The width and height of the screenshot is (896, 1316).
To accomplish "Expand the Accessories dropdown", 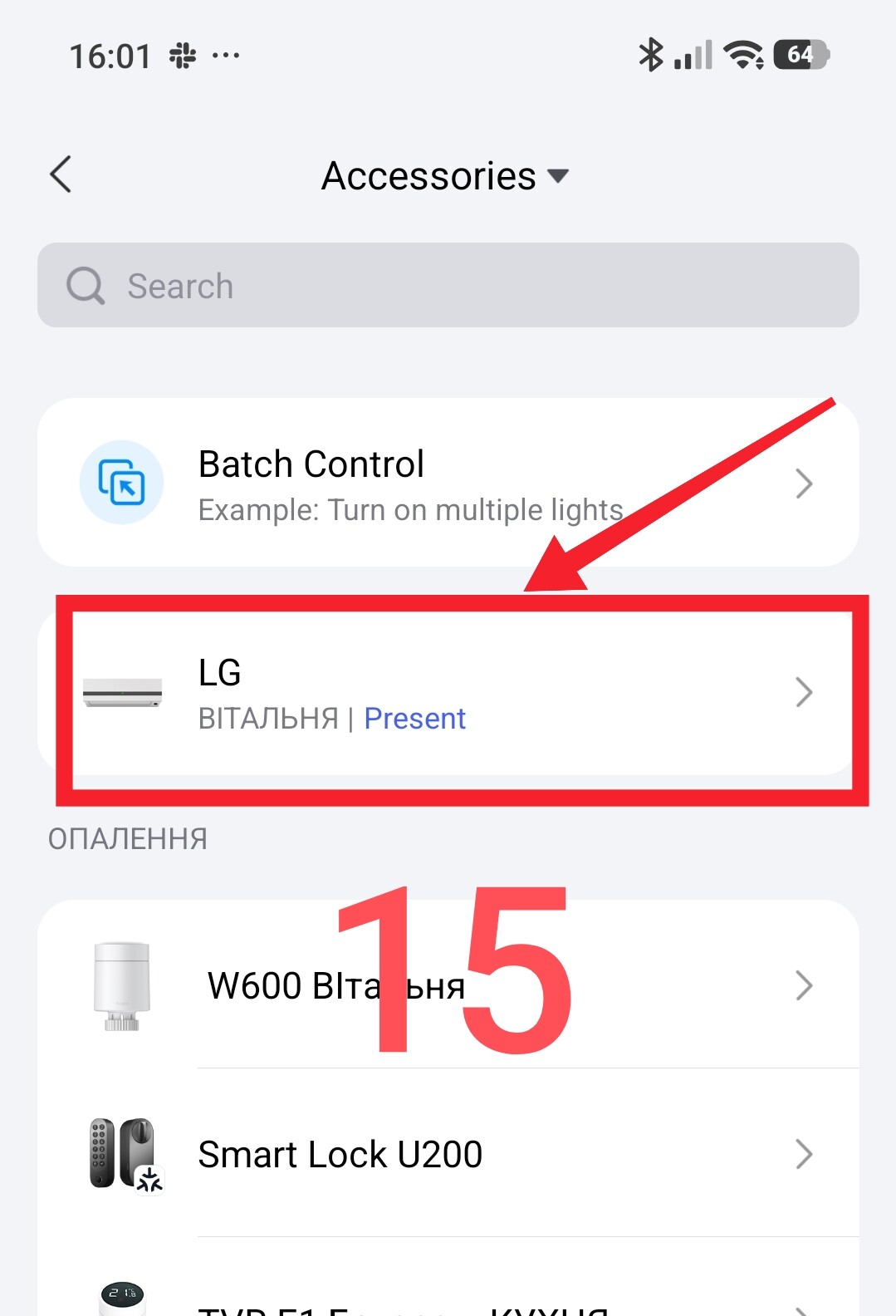I will pos(446,176).
